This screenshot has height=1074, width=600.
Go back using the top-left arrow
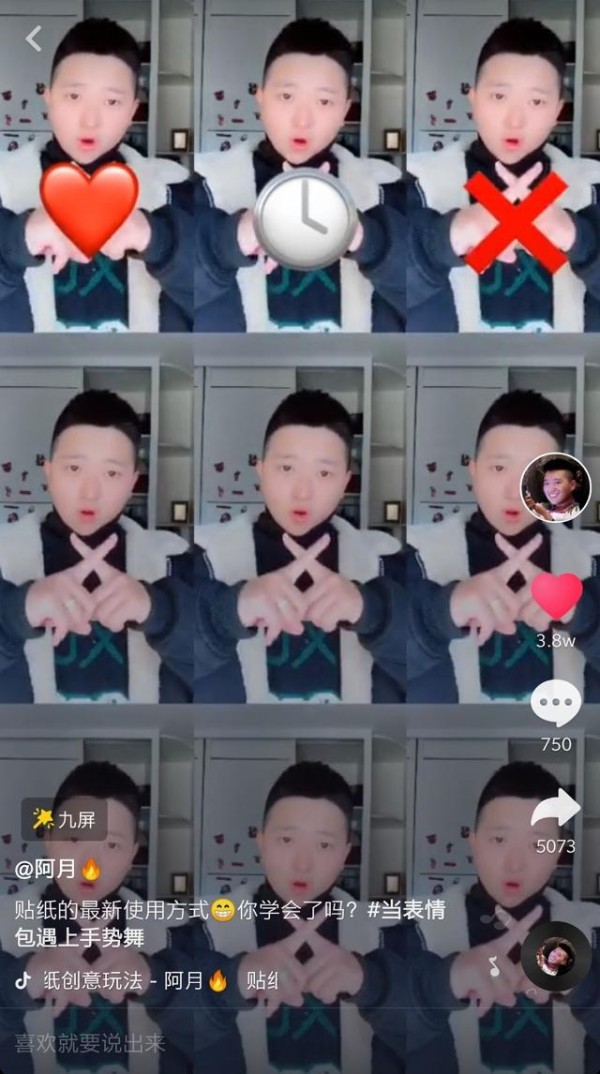[34, 39]
